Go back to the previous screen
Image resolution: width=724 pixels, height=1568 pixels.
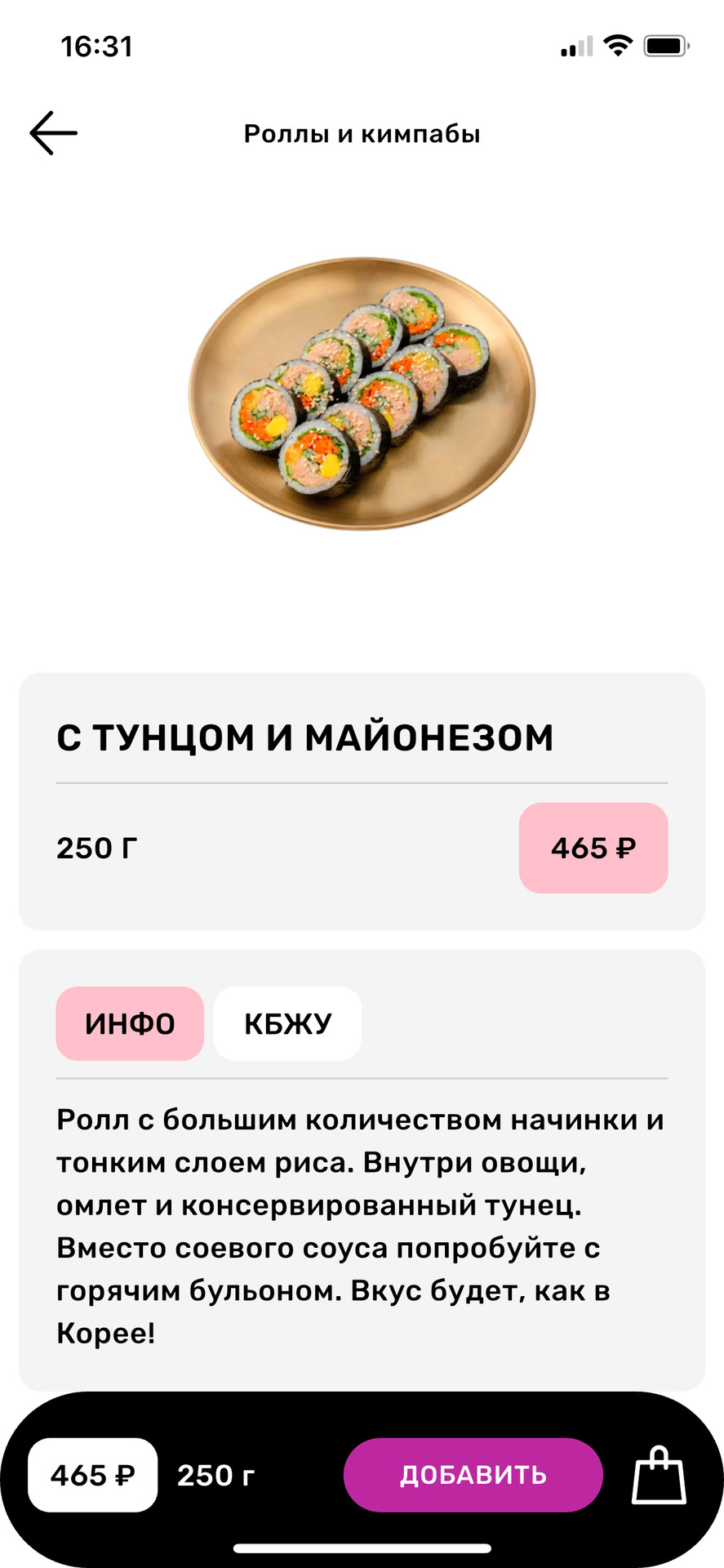(54, 133)
